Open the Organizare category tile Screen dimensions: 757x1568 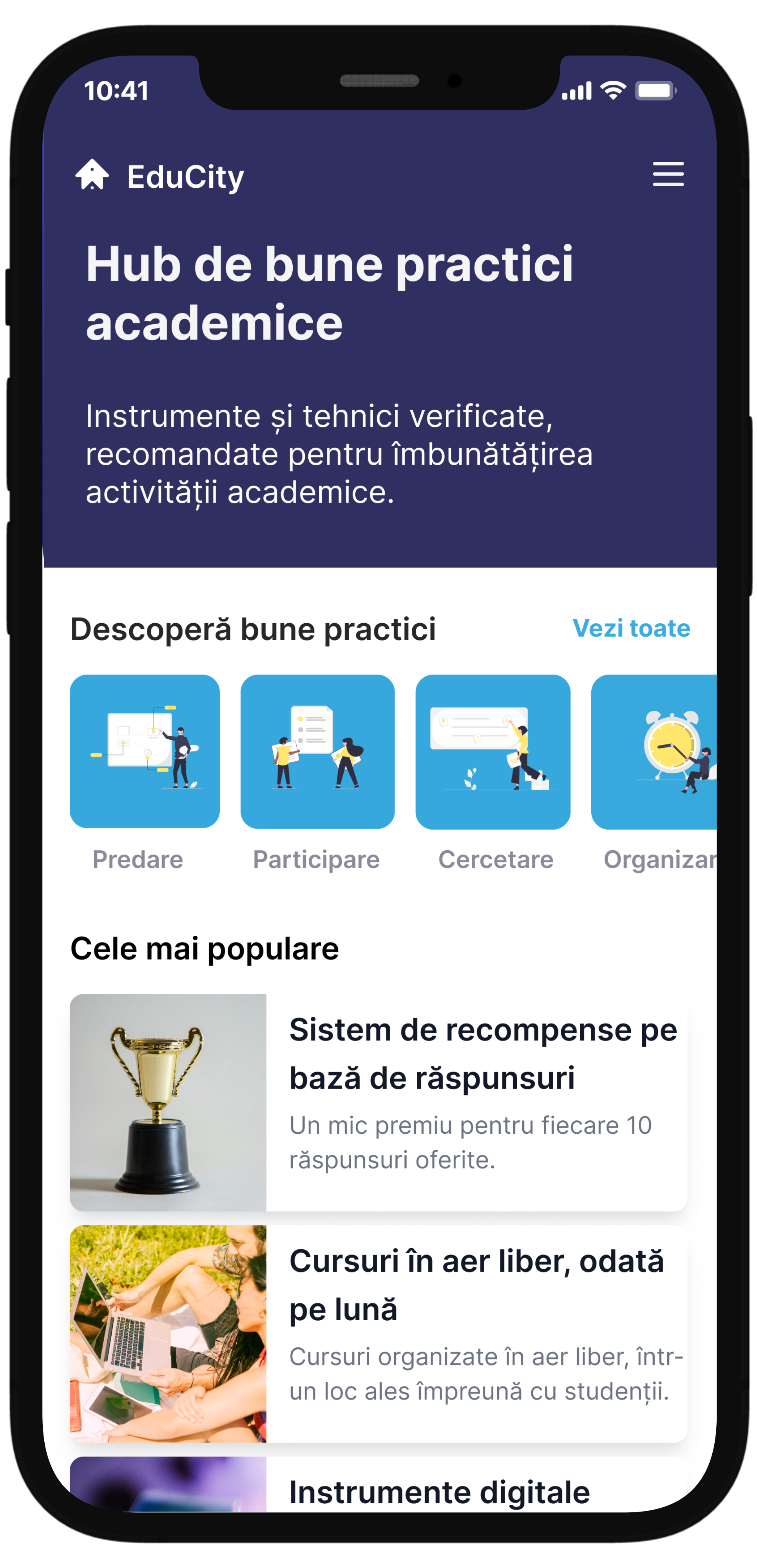tap(654, 751)
